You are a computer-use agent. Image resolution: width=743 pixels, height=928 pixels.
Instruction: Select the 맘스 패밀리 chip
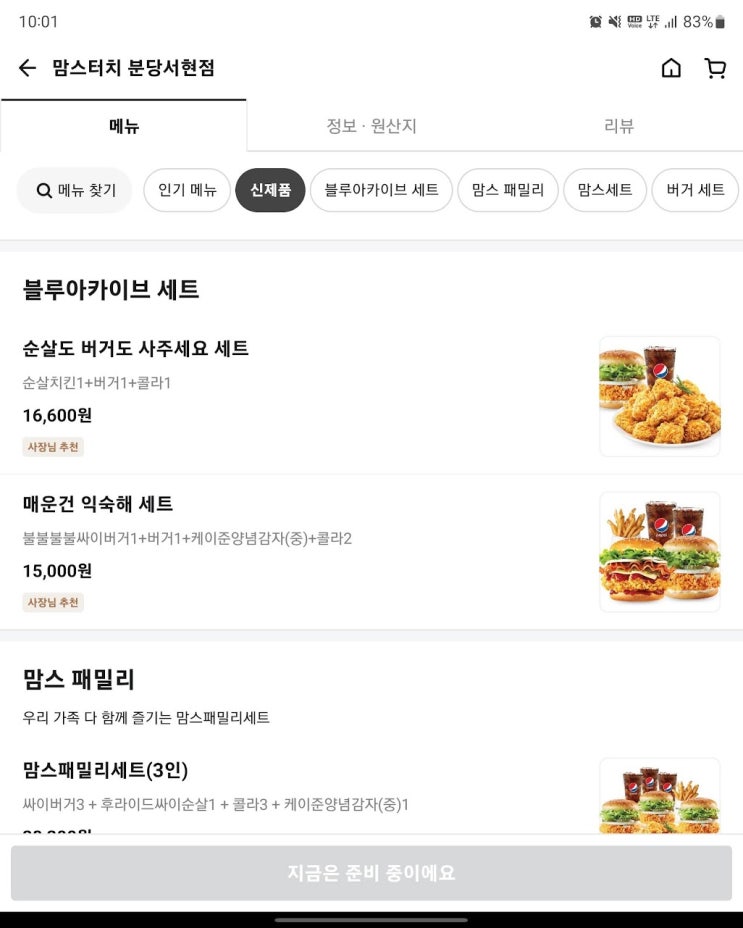coord(508,190)
